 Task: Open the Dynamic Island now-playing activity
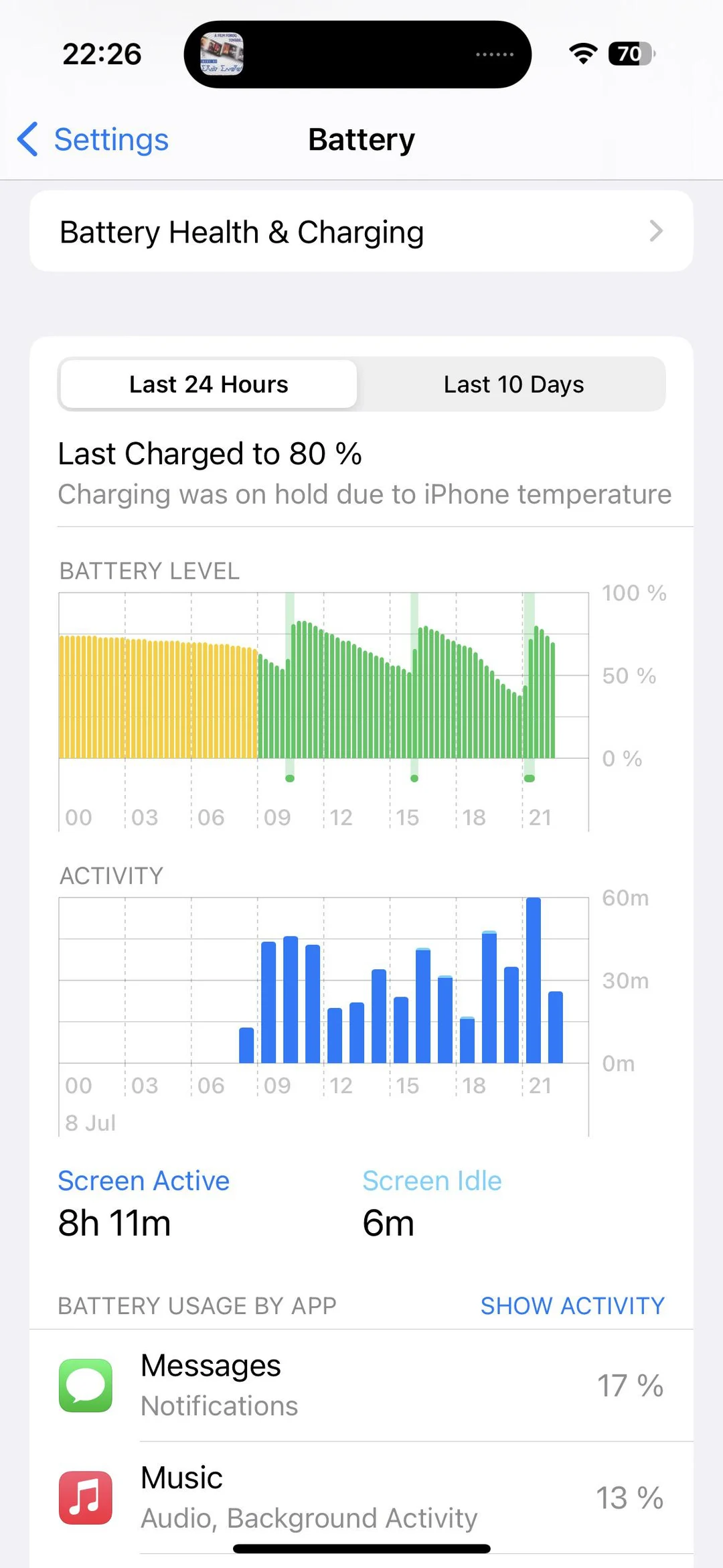pyautogui.click(x=357, y=54)
